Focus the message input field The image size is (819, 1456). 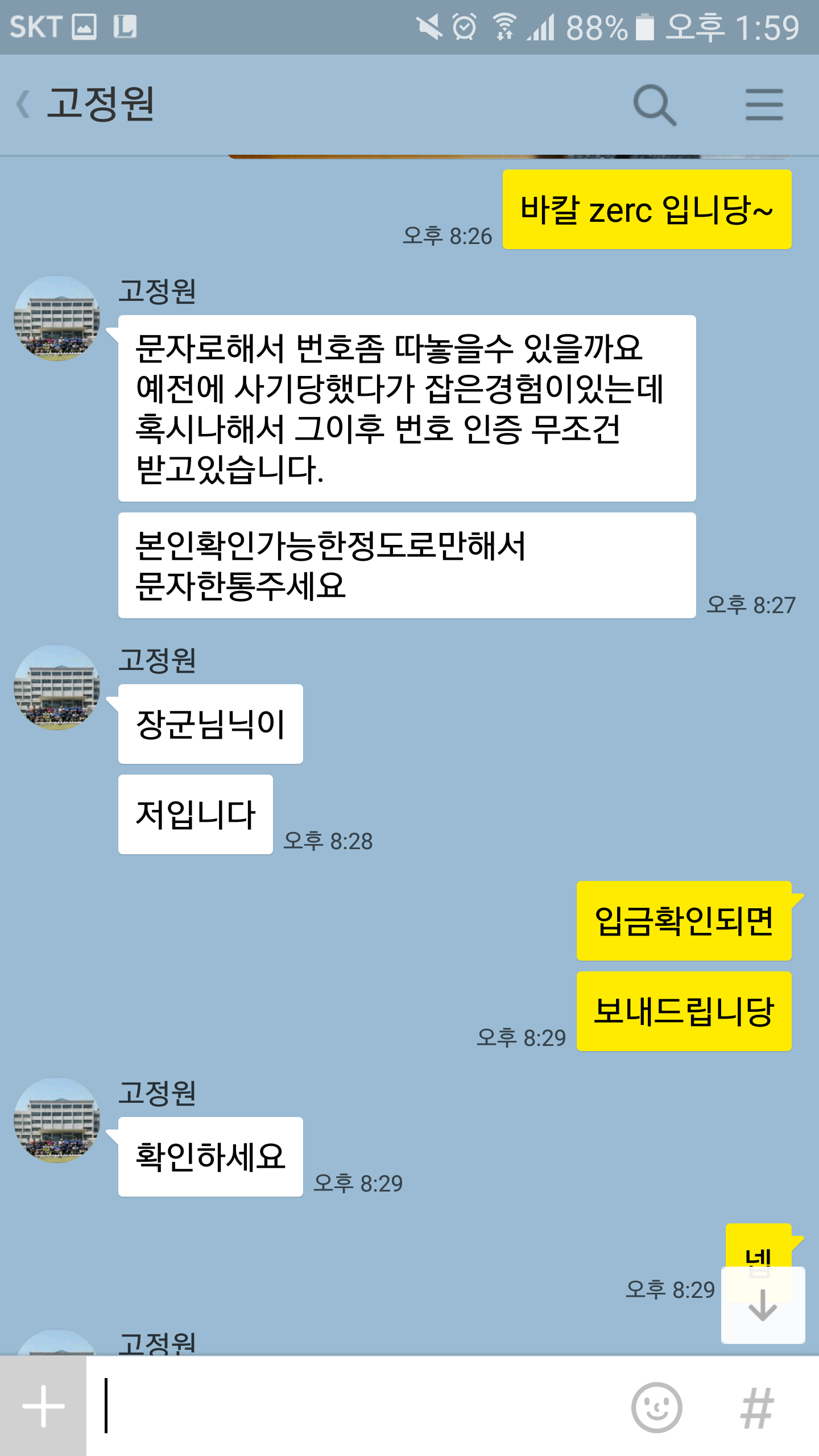pos(358,1406)
